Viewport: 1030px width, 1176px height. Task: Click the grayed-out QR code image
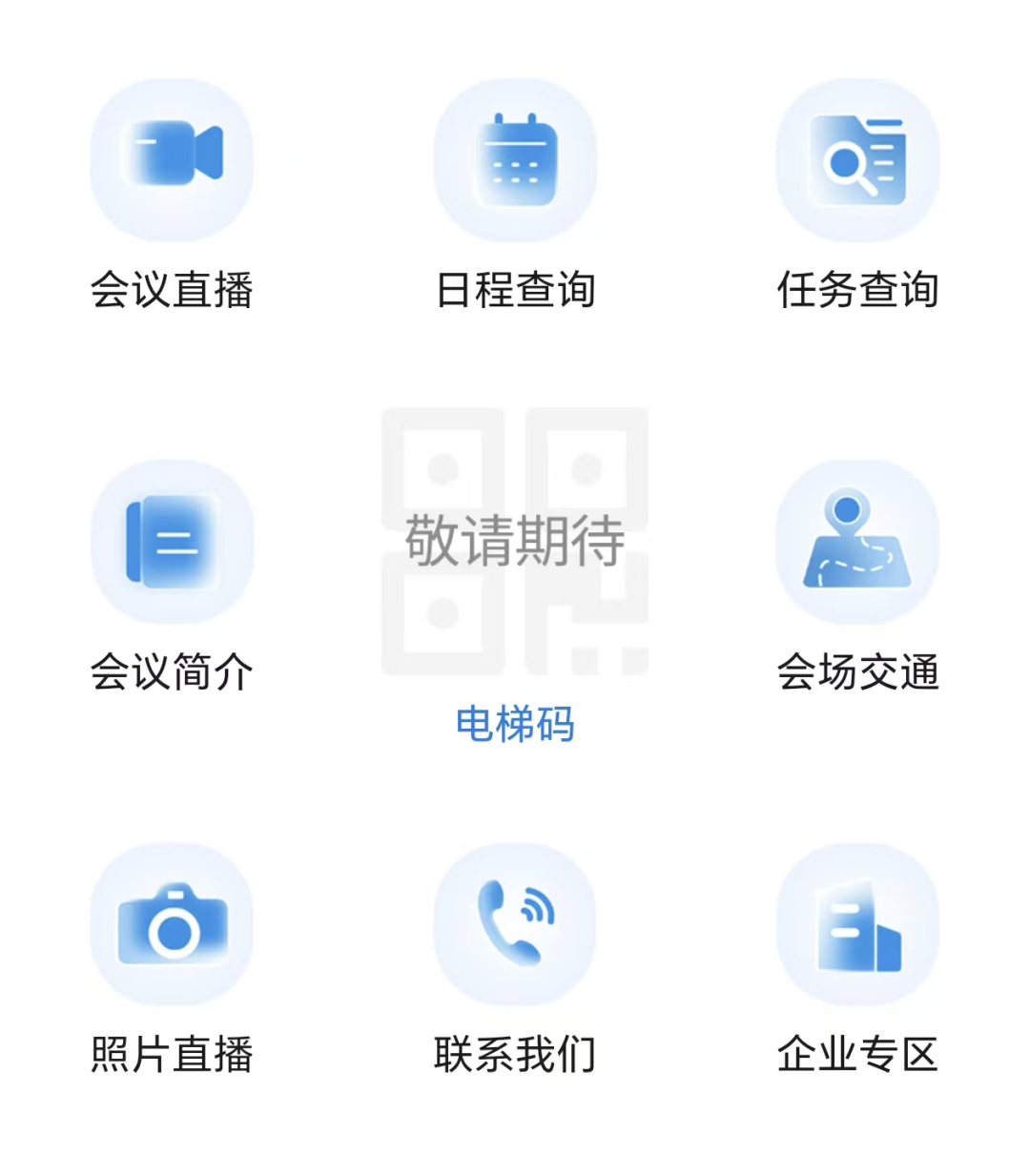pyautogui.click(x=515, y=541)
